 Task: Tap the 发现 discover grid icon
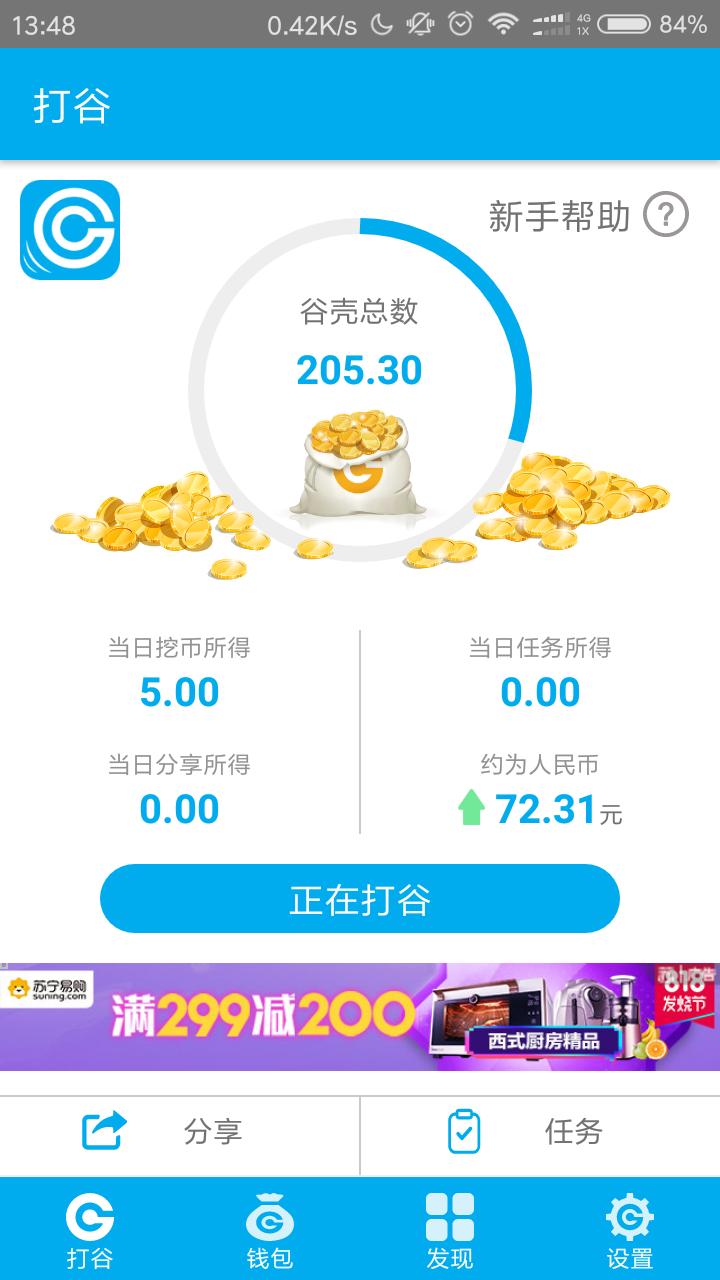tap(450, 1215)
